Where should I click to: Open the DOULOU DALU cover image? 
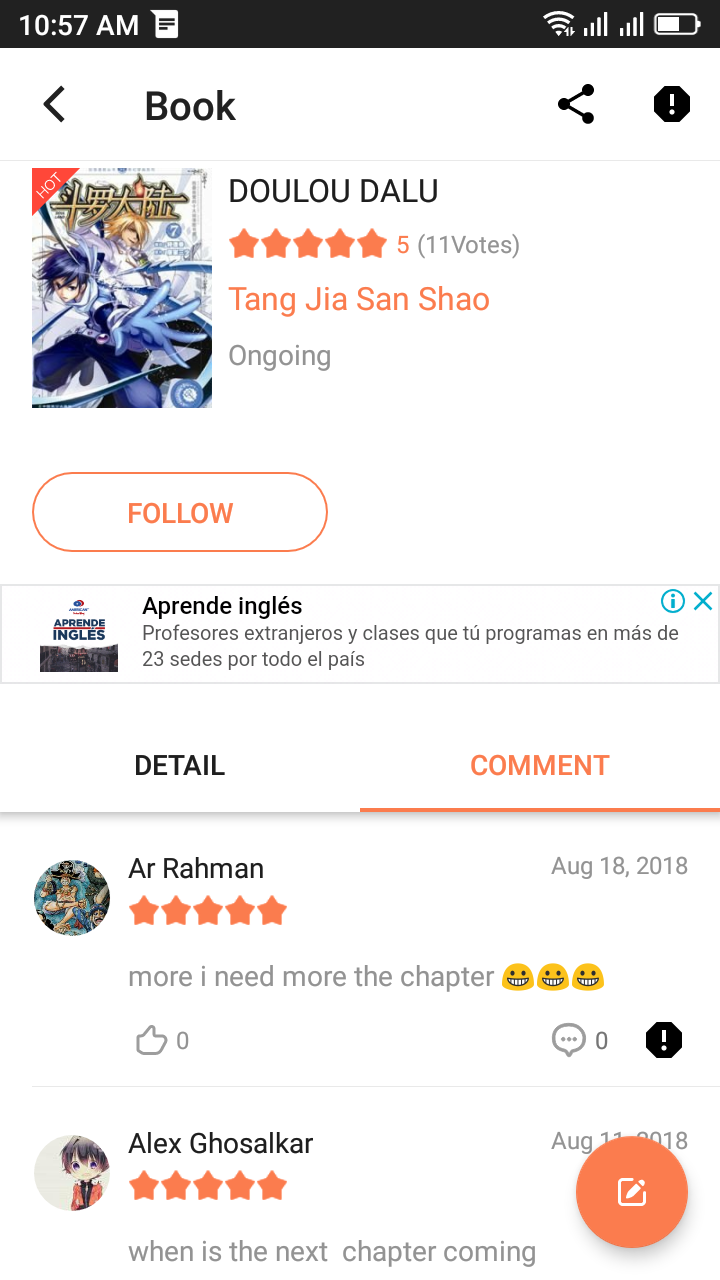pos(122,288)
